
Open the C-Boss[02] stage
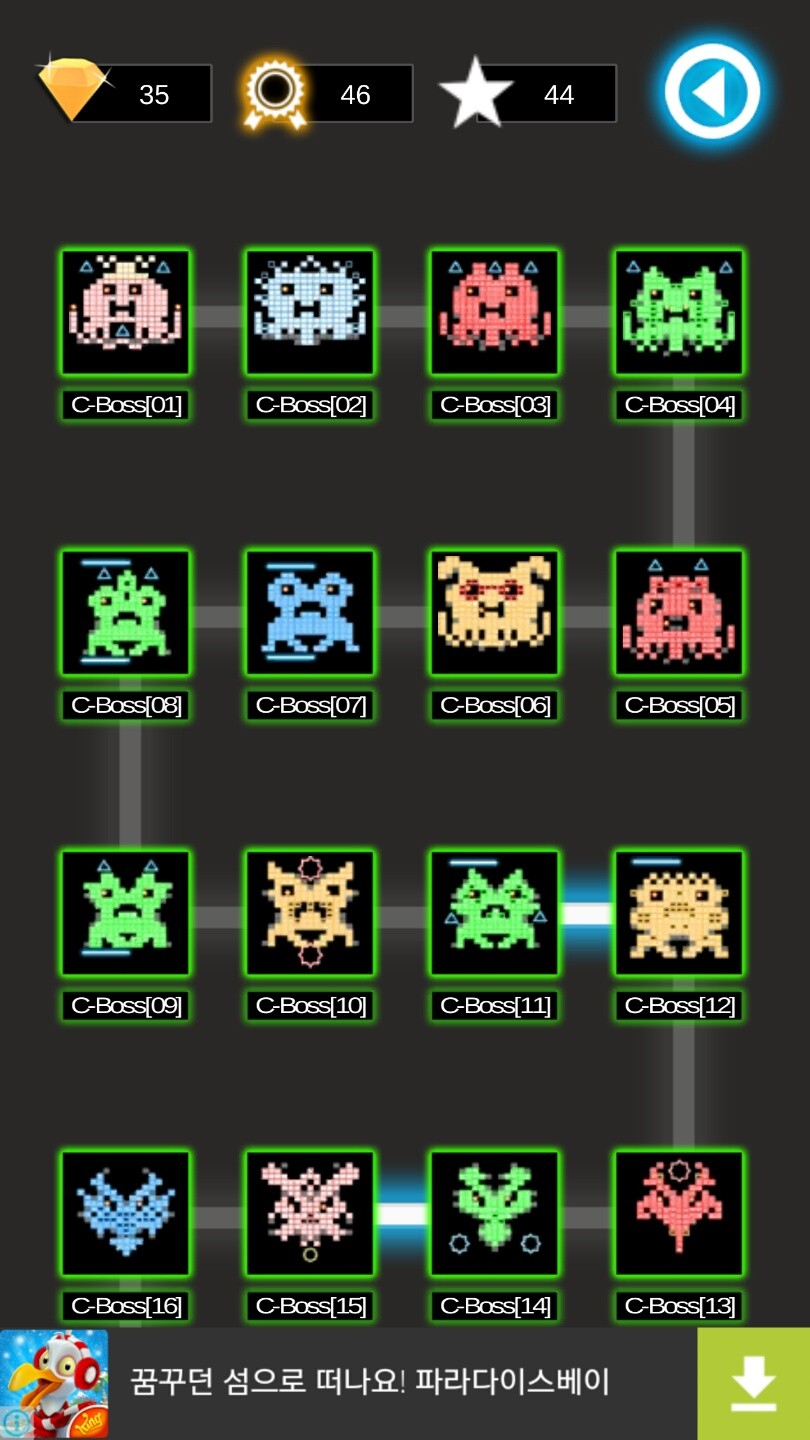(x=310, y=312)
